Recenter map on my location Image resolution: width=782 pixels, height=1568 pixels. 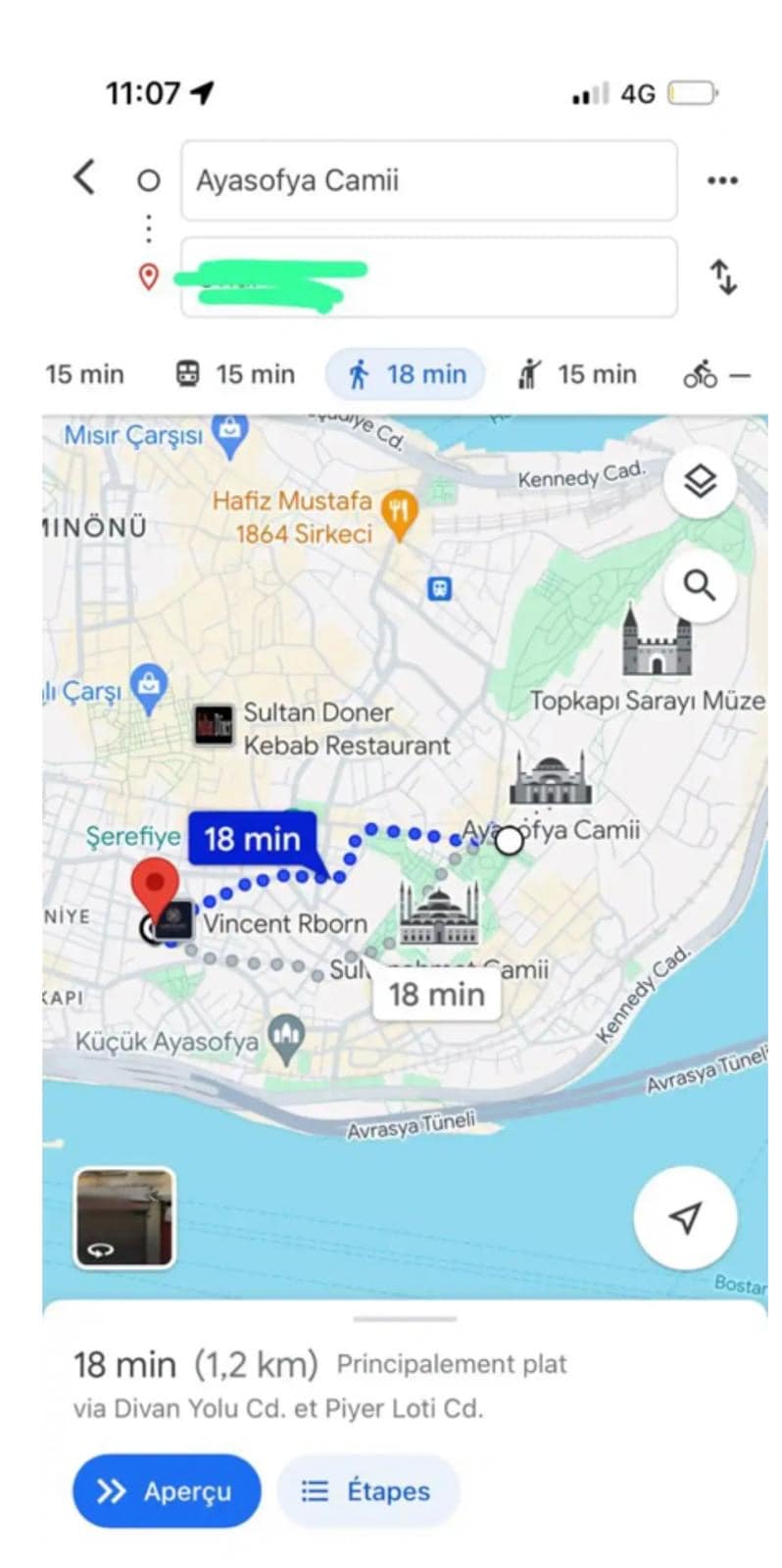click(685, 1217)
